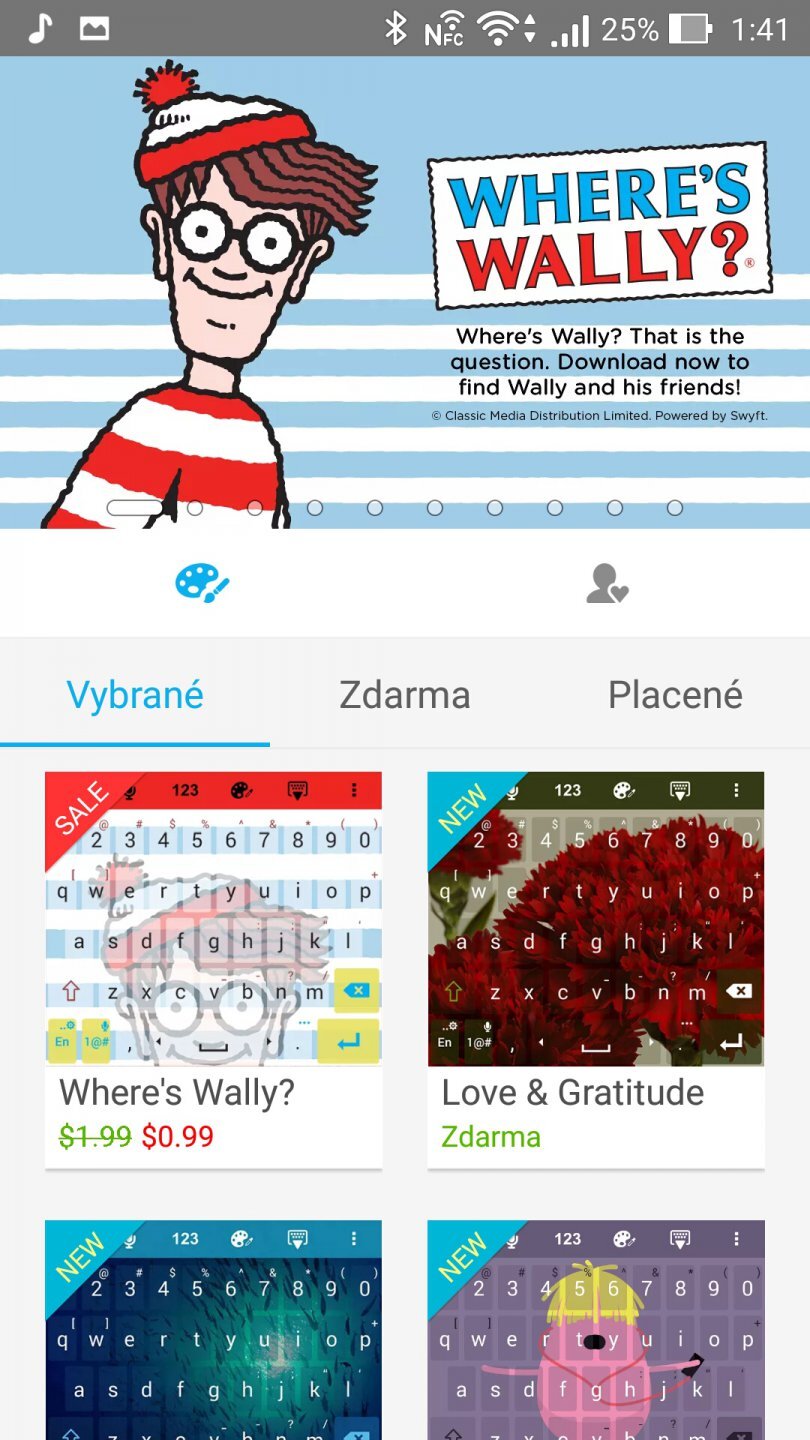Viewport: 810px width, 1440px height.
Task: Open the personal themes profile section
Action: pos(607,583)
